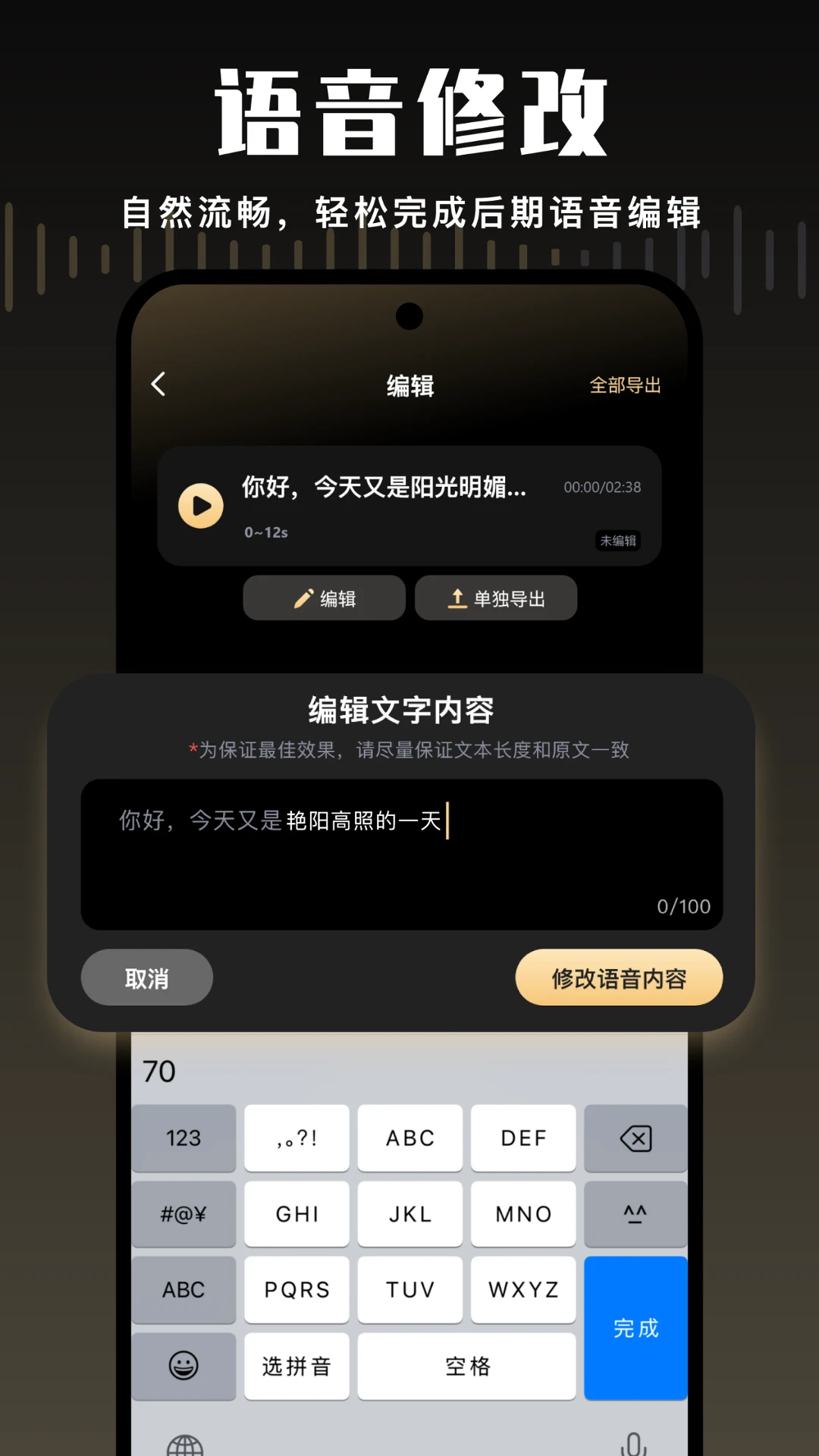The image size is (819, 1456).
Task: Toggle uppercase with the ABC key
Action: tap(184, 1289)
